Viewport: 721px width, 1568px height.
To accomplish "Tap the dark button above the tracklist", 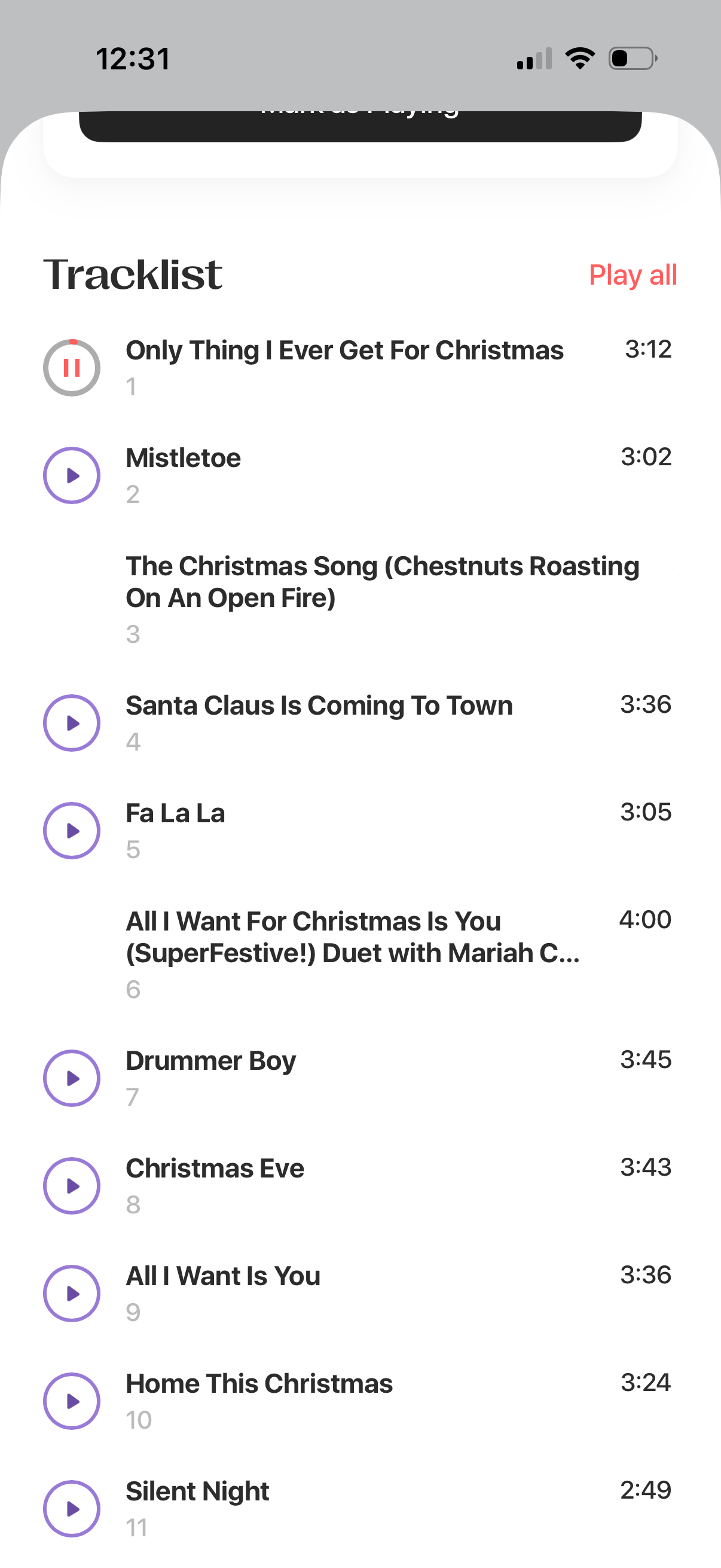I will point(360,126).
